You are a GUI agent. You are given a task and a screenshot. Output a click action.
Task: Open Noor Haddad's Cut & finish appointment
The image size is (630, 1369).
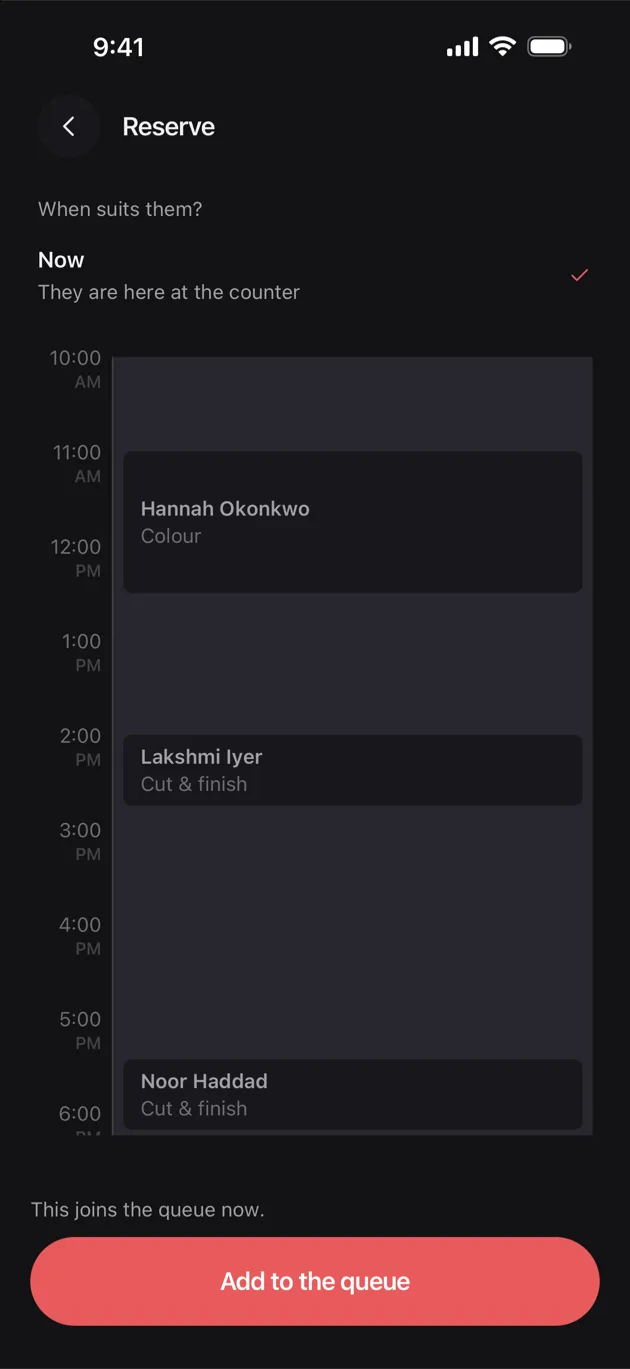point(352,1095)
